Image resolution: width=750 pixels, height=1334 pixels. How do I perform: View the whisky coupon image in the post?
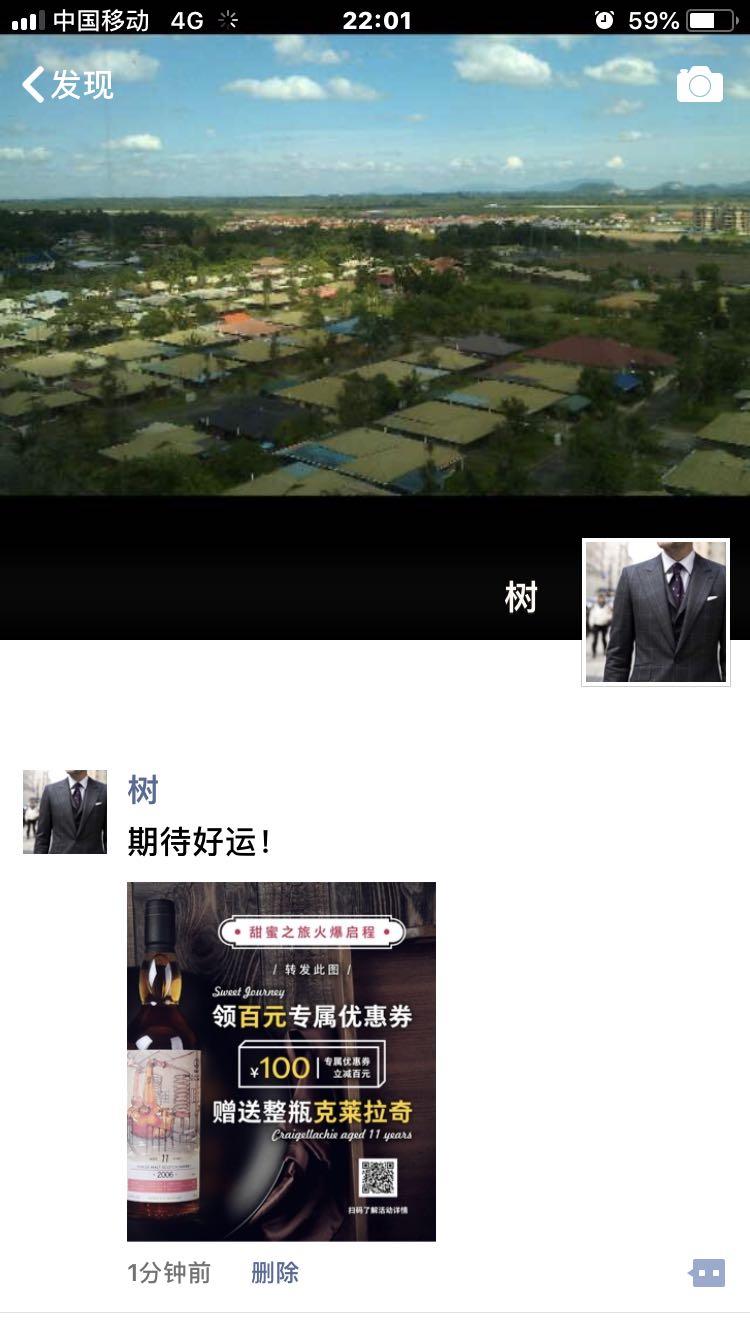(x=281, y=1061)
